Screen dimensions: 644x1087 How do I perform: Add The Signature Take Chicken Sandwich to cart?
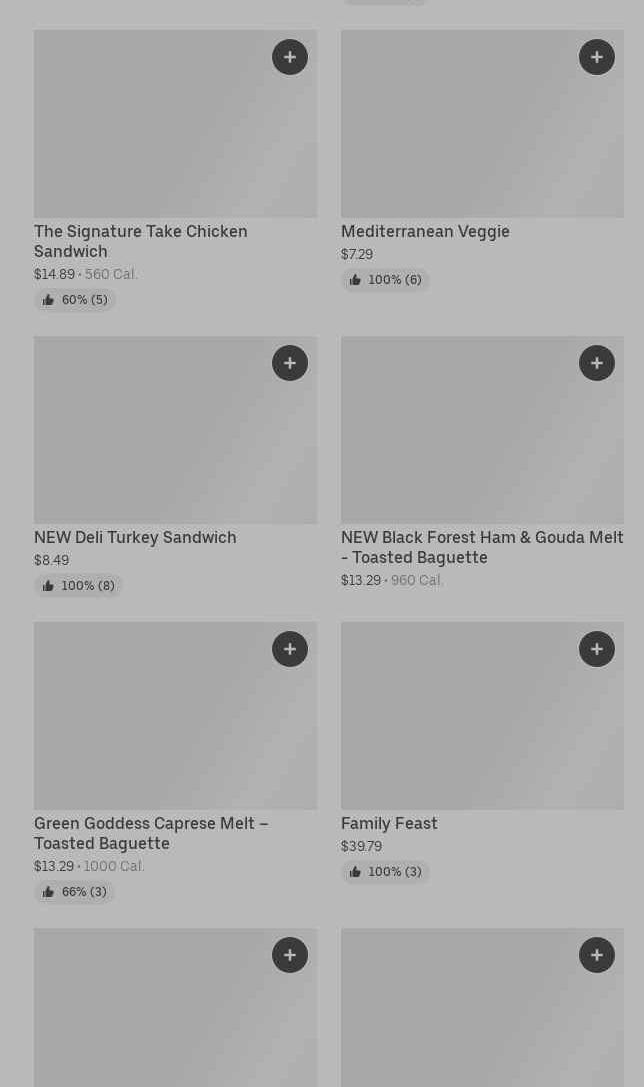coord(290,57)
